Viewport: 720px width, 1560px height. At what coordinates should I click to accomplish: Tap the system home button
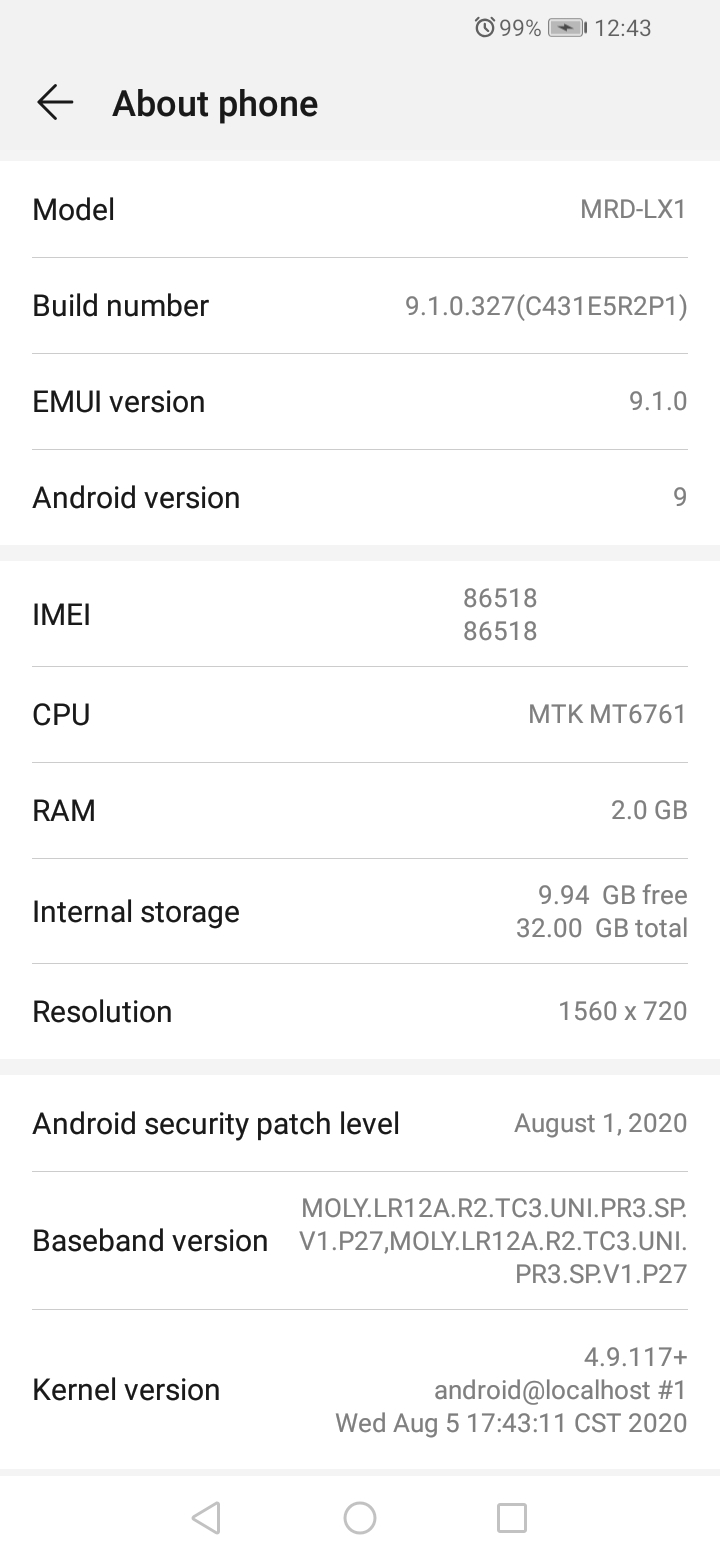click(x=360, y=1518)
